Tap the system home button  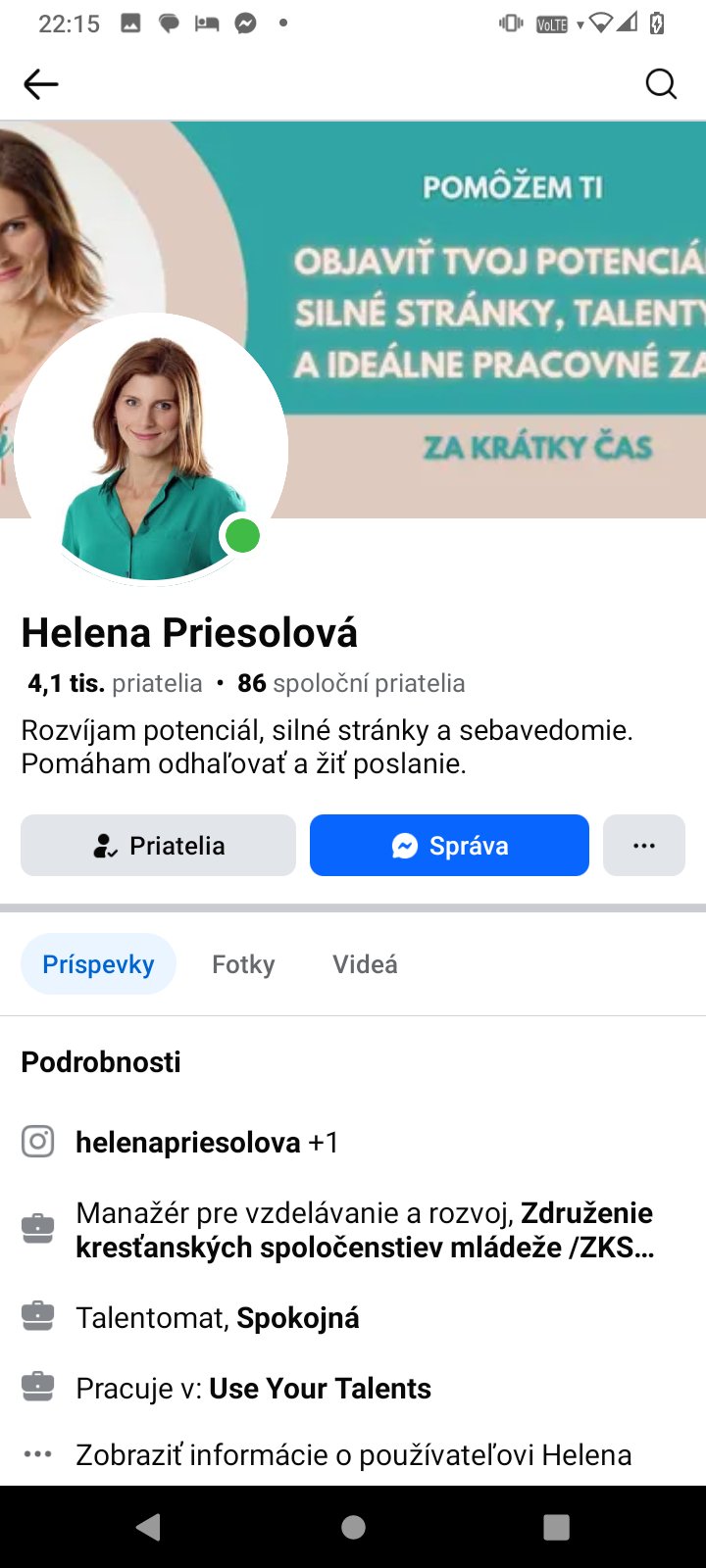(x=353, y=1527)
